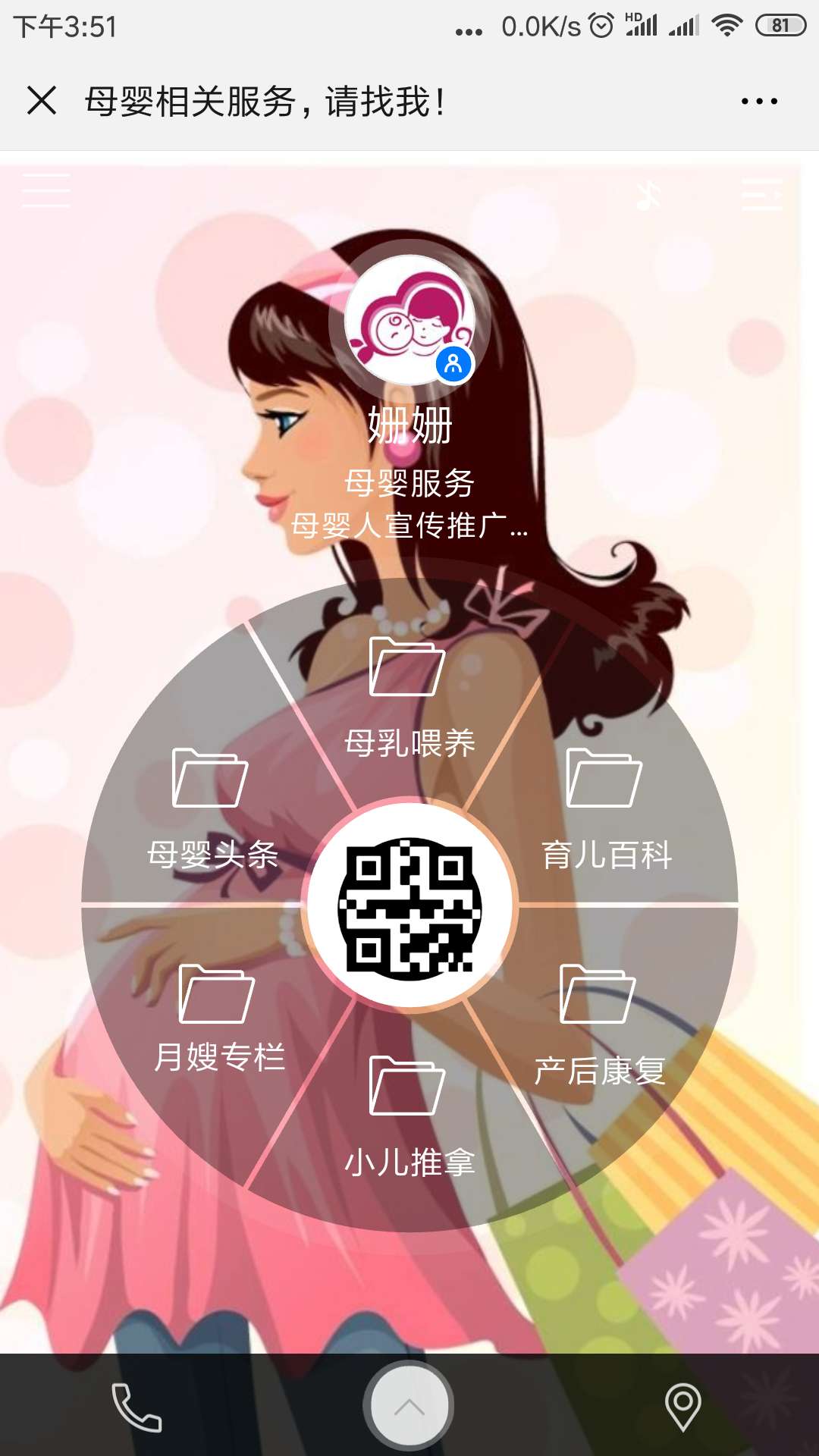The image size is (819, 1456).
Task: Open the 母乳喂养 folder
Action: 408,694
